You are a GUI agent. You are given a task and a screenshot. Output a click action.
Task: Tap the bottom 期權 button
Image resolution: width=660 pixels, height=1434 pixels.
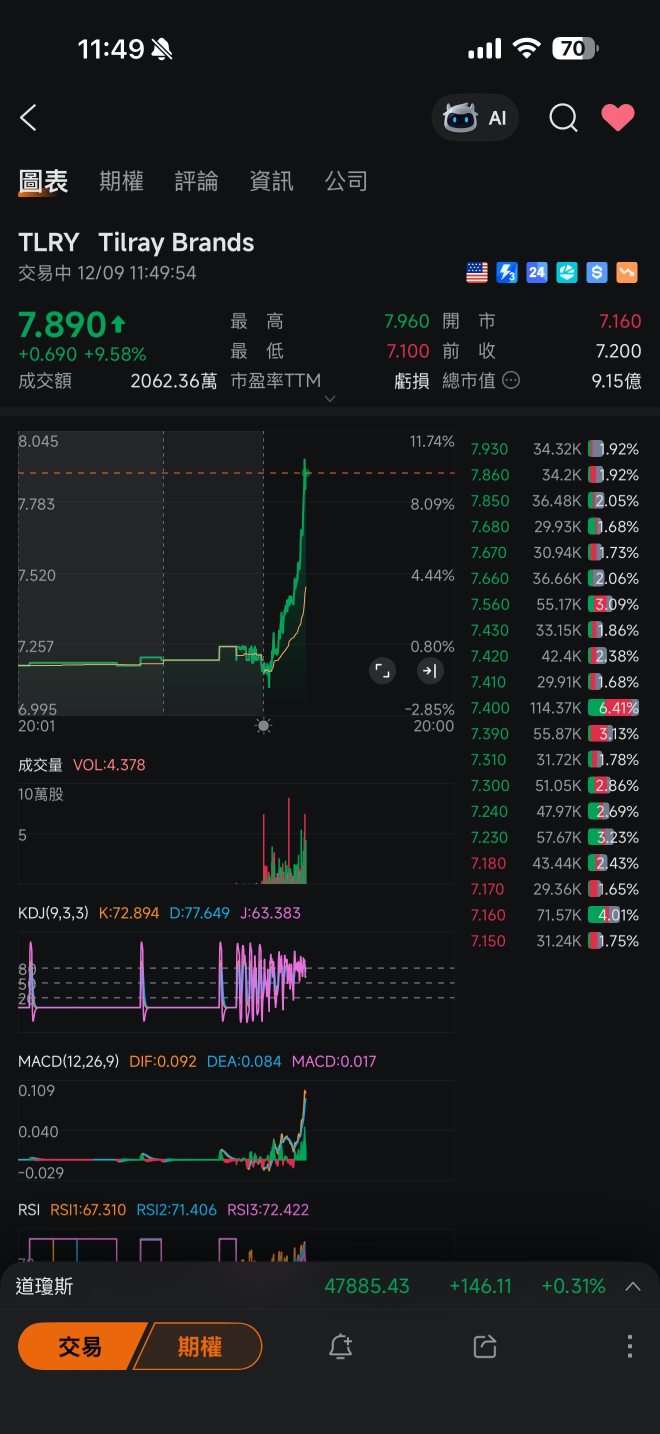point(200,1346)
